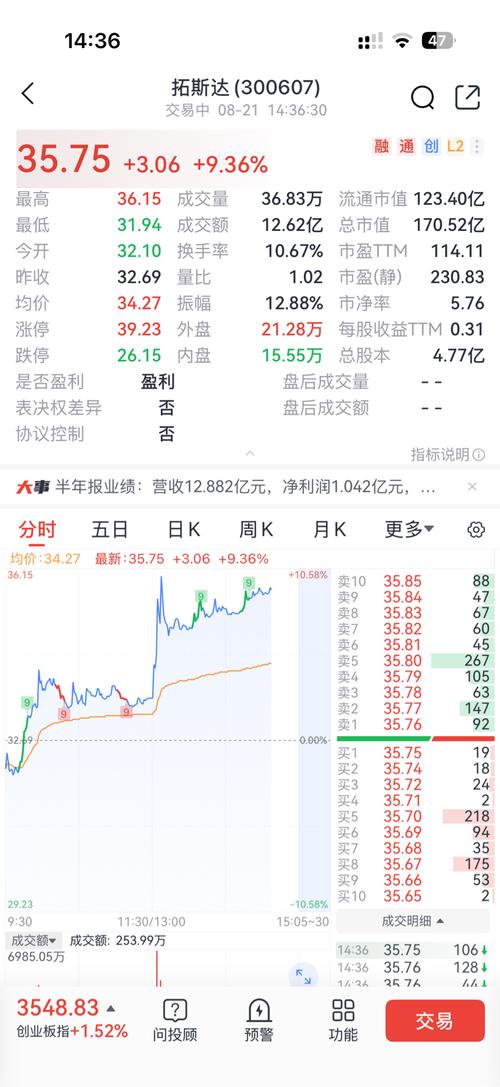
Task: Switch to the 月K chart tab
Action: [x=329, y=530]
